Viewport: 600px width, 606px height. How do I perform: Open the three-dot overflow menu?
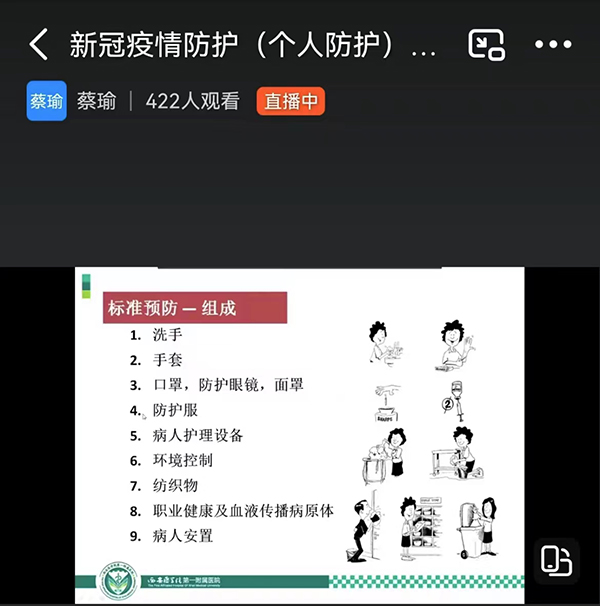(x=553, y=45)
